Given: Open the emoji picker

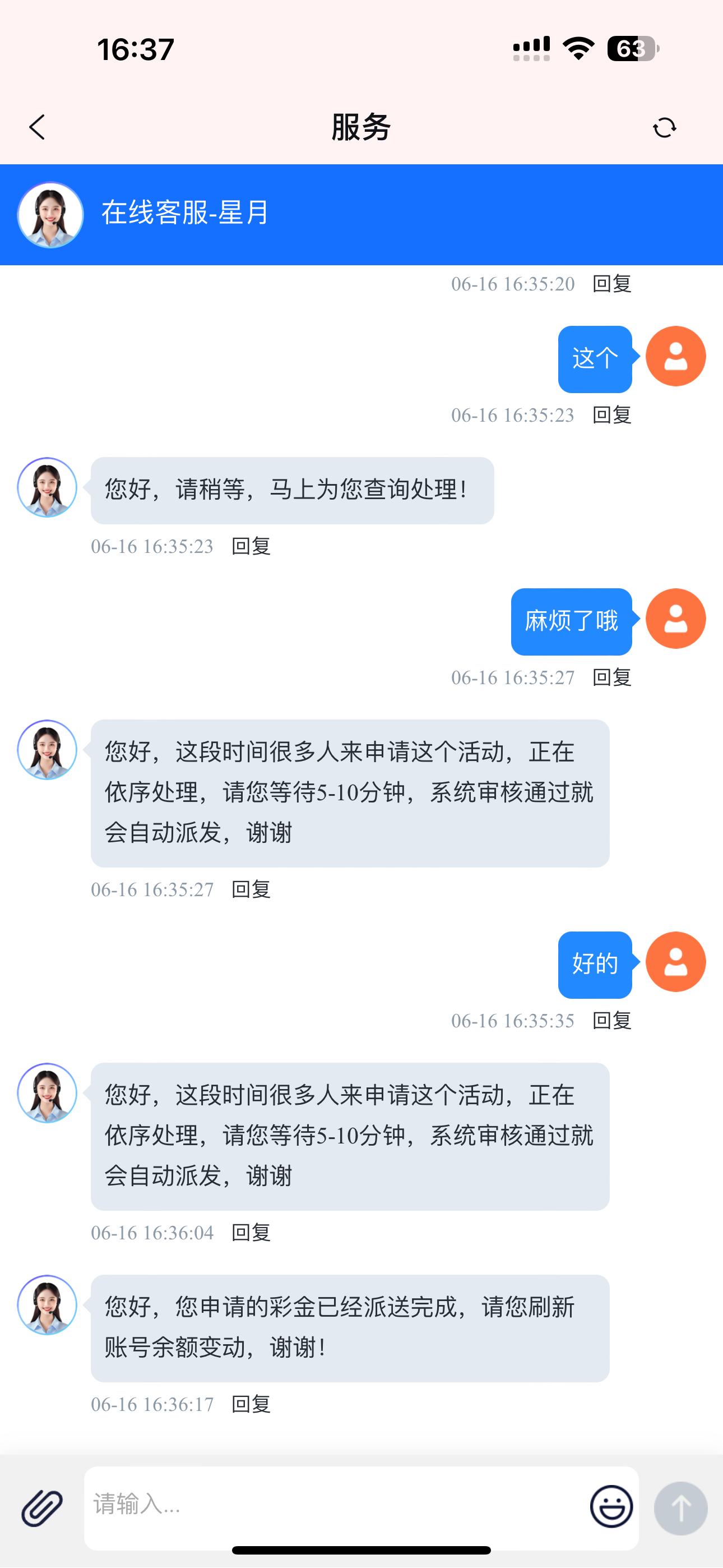Looking at the screenshot, I should coord(611,1506).
